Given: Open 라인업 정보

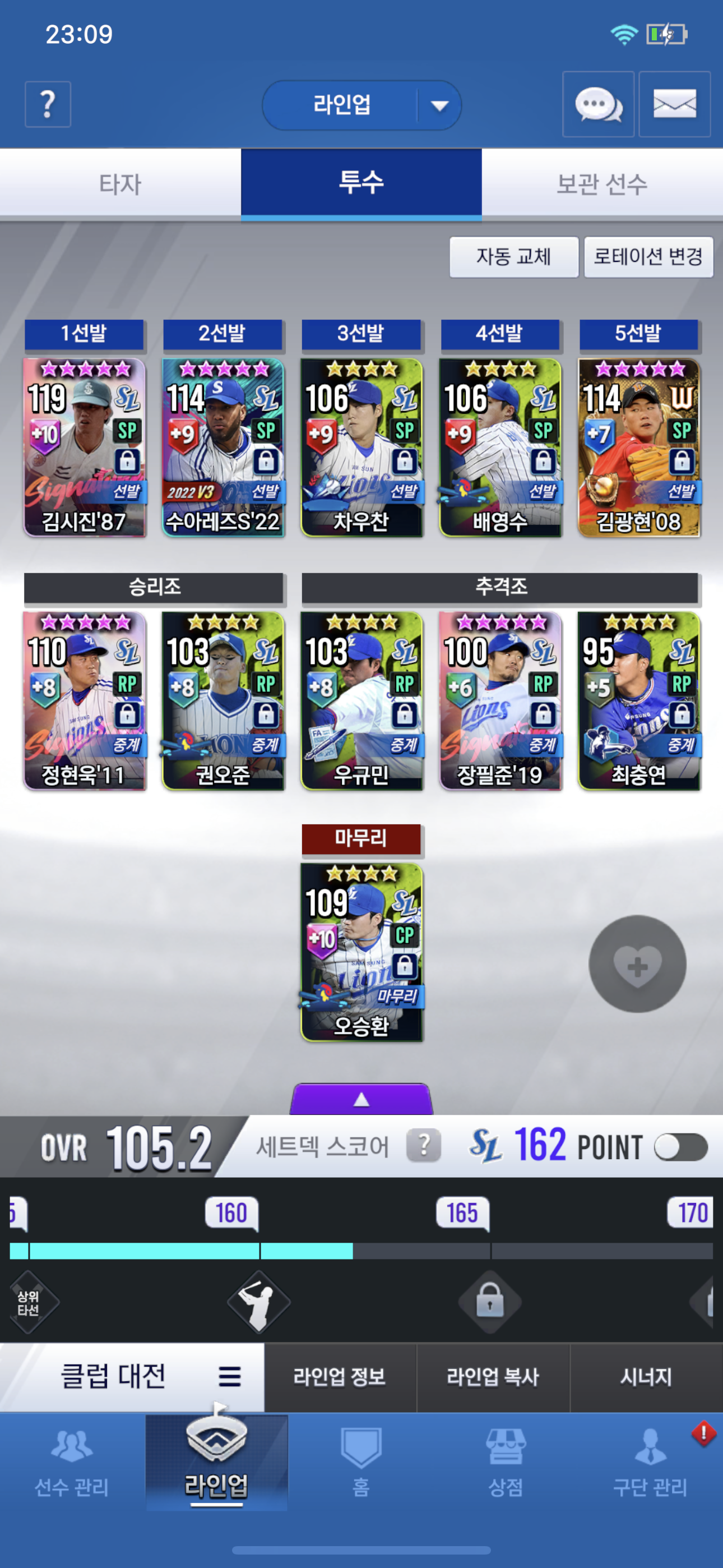Looking at the screenshot, I should point(340,1377).
